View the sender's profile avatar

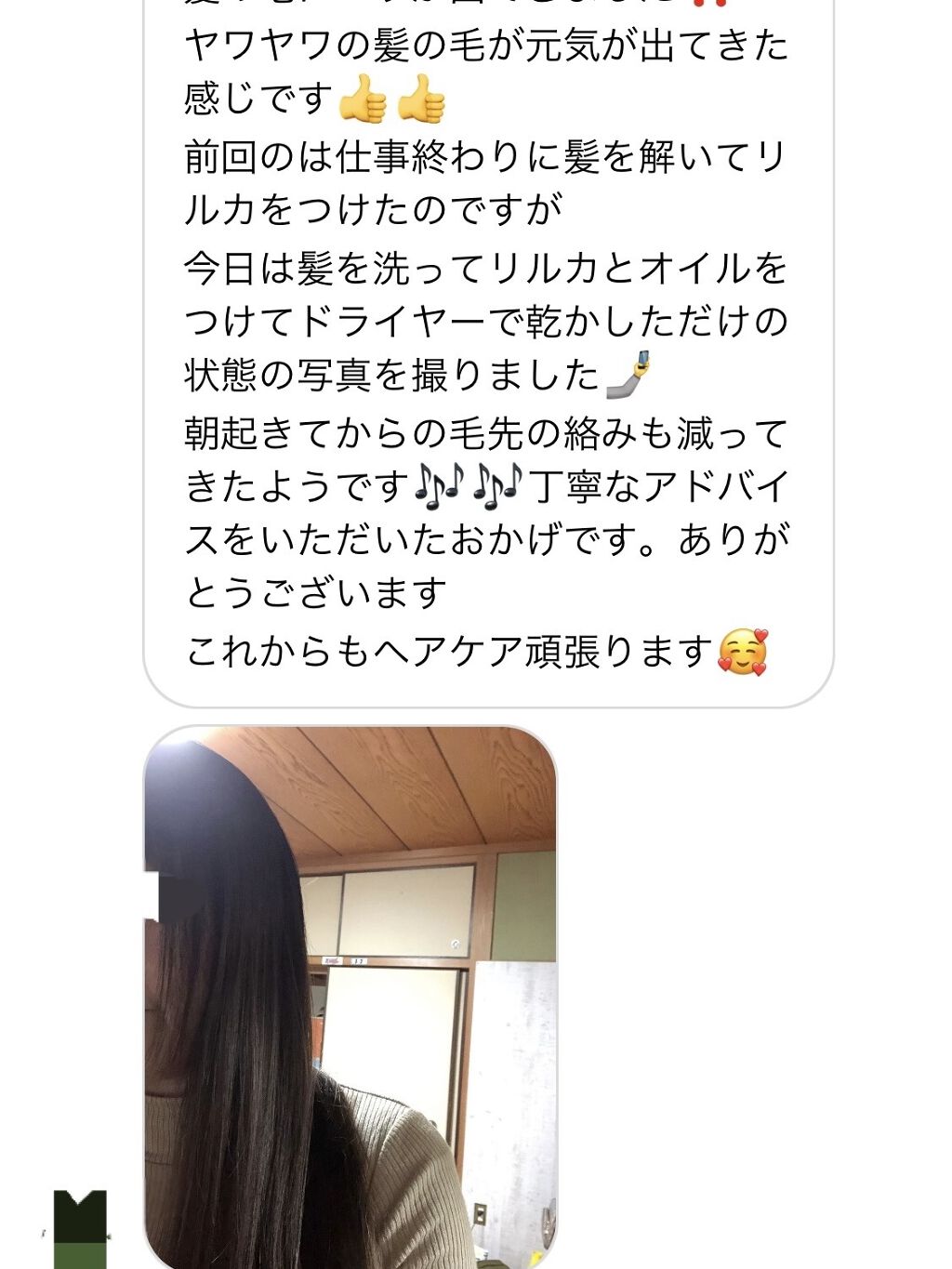click(80, 1228)
